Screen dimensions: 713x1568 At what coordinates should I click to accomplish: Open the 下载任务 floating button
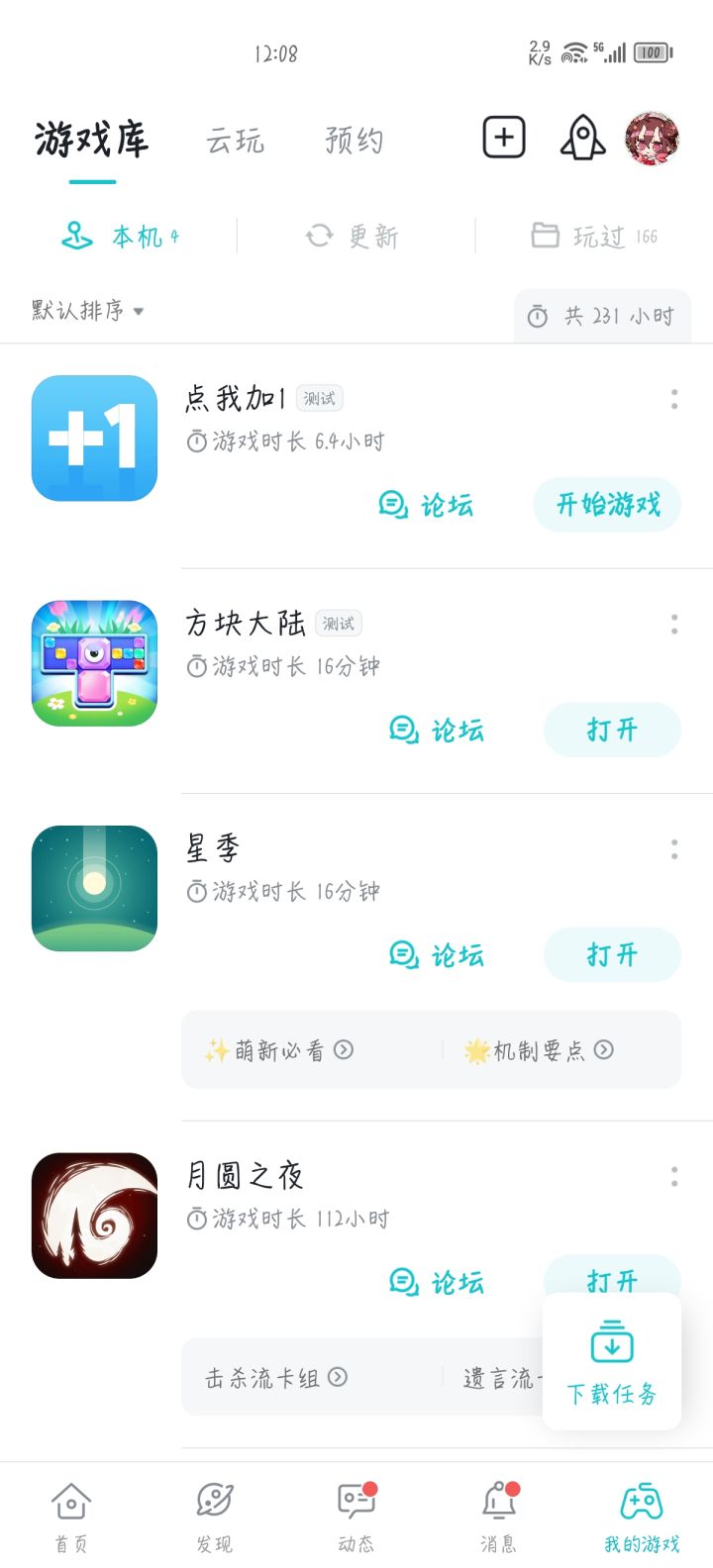click(612, 1362)
